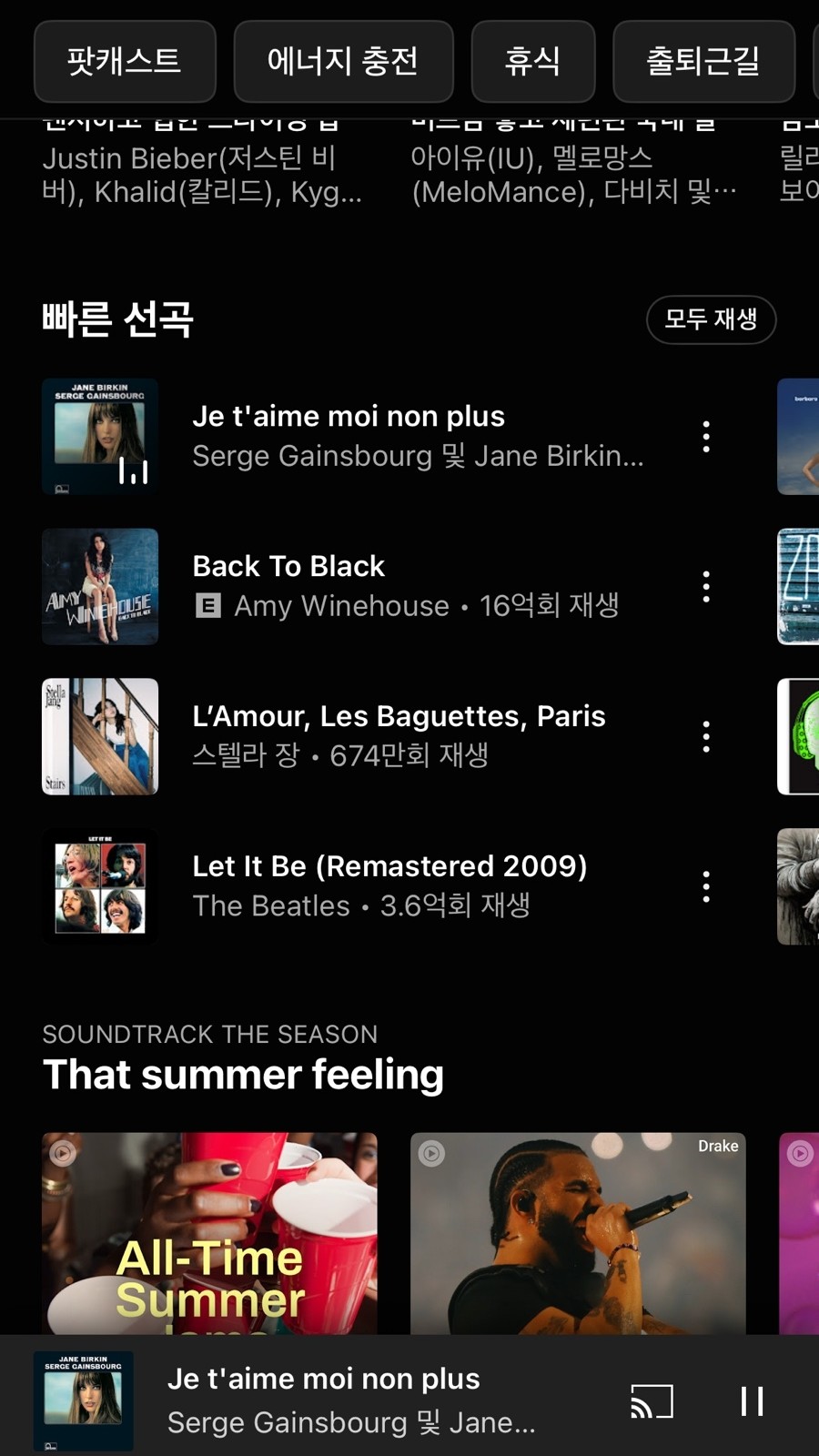Open more options for Je t'aime moi non plus
This screenshot has height=1456, width=819.
coord(706,437)
